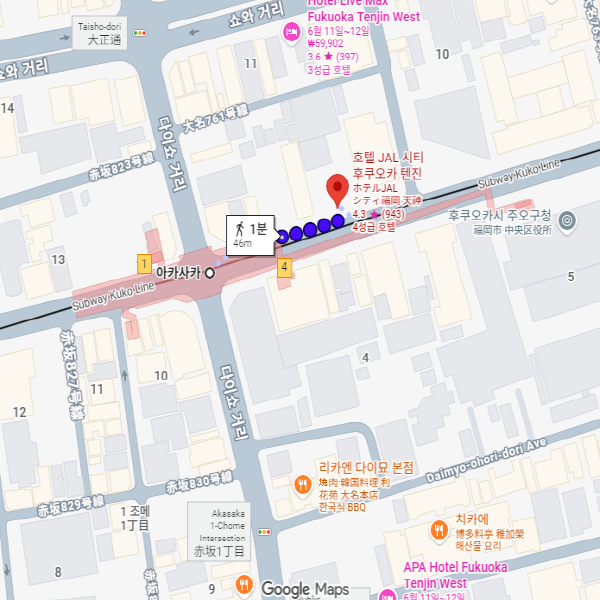This screenshot has height=600, width=600.
Task: Select the walking route 1분 46m label
Action: (250, 235)
